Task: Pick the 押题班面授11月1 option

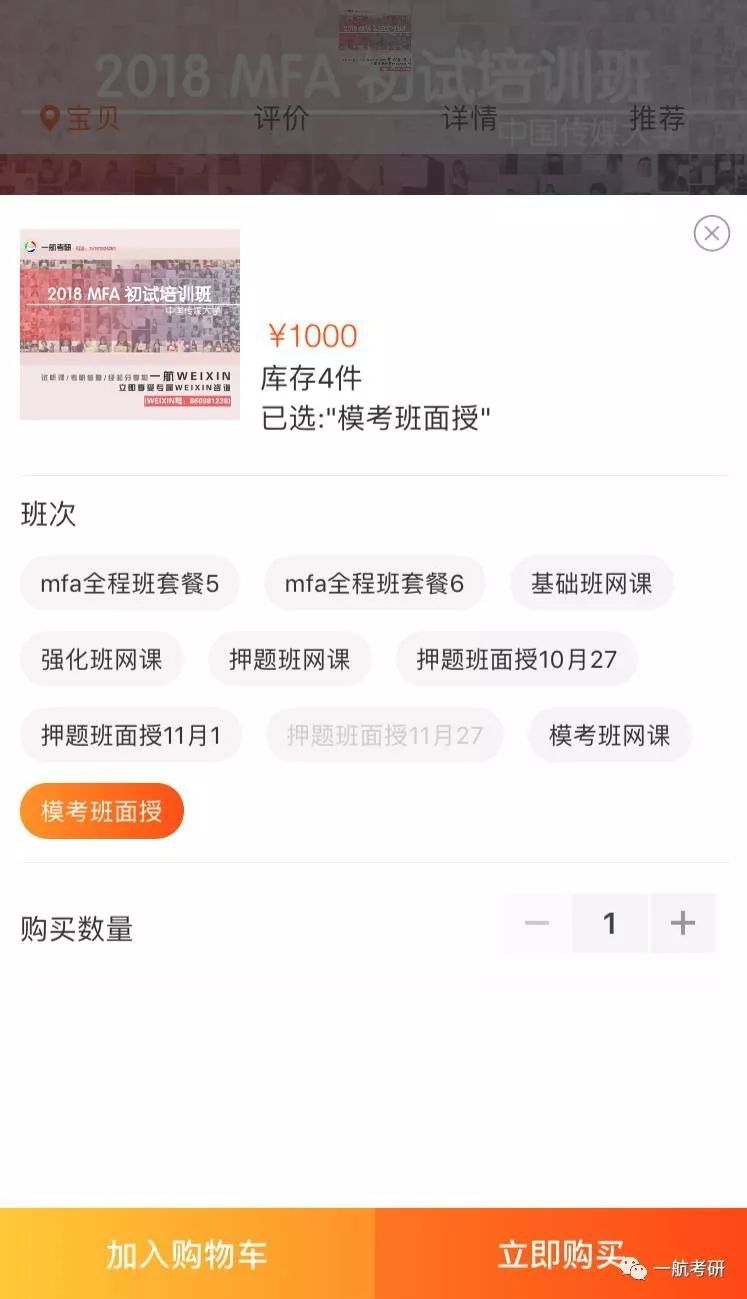Action: (x=130, y=735)
